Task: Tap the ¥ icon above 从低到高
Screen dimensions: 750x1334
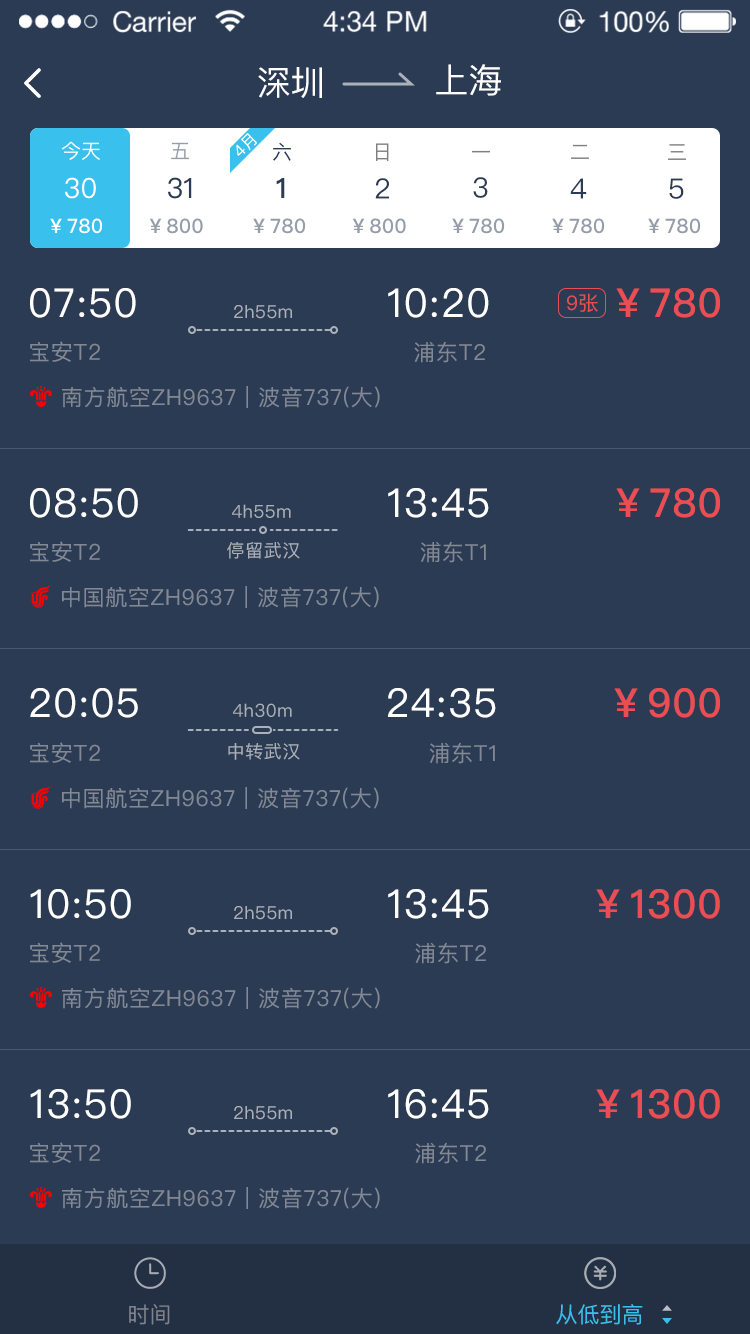Action: pos(599,1273)
